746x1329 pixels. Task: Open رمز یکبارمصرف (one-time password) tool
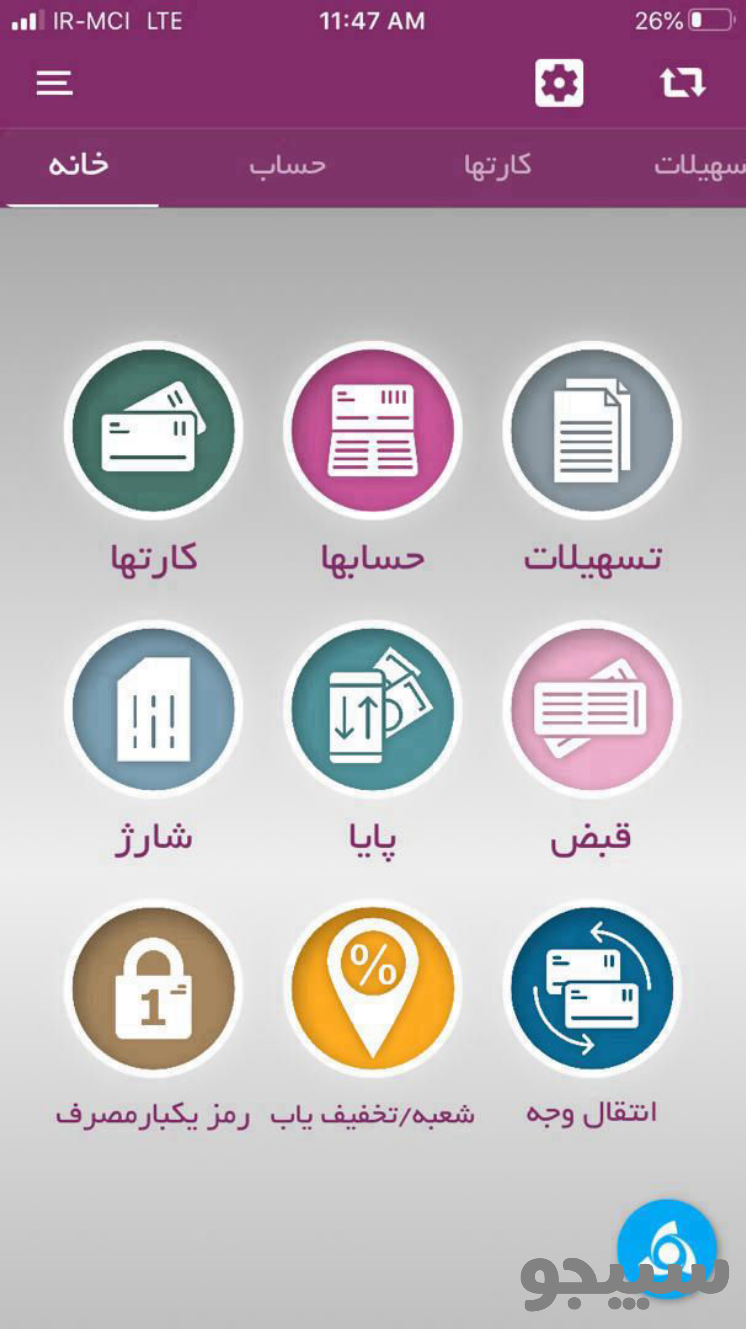tap(152, 988)
